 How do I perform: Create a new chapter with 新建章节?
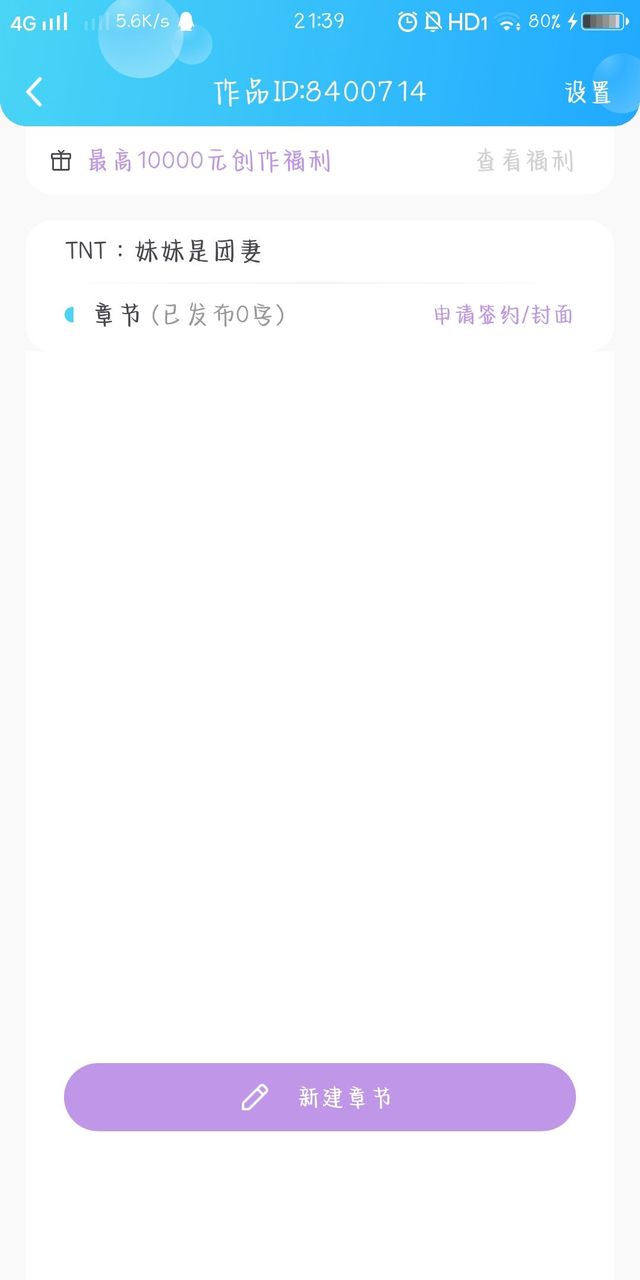(x=320, y=1097)
